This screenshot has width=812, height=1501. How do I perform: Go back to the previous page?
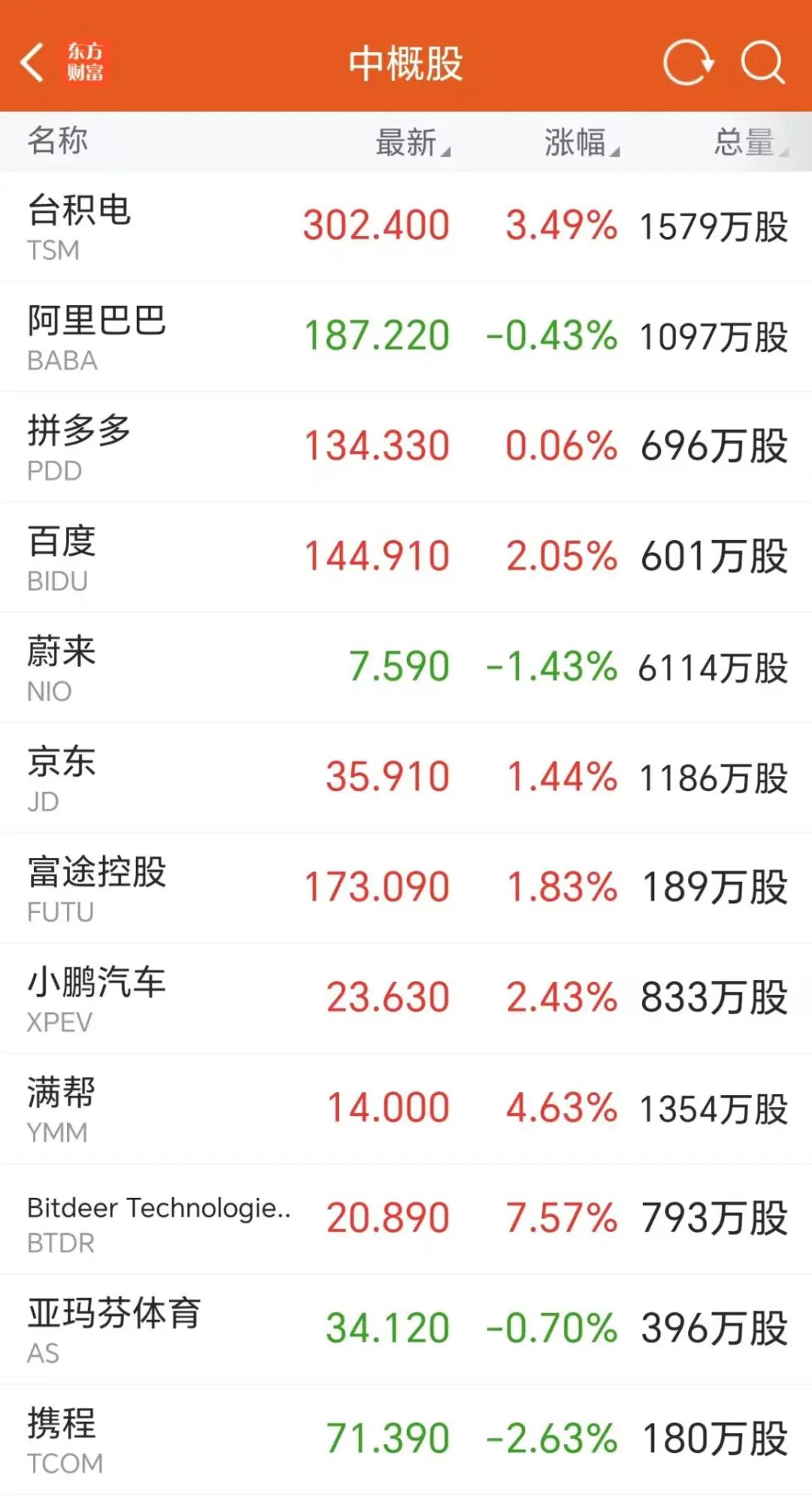pyautogui.click(x=33, y=62)
